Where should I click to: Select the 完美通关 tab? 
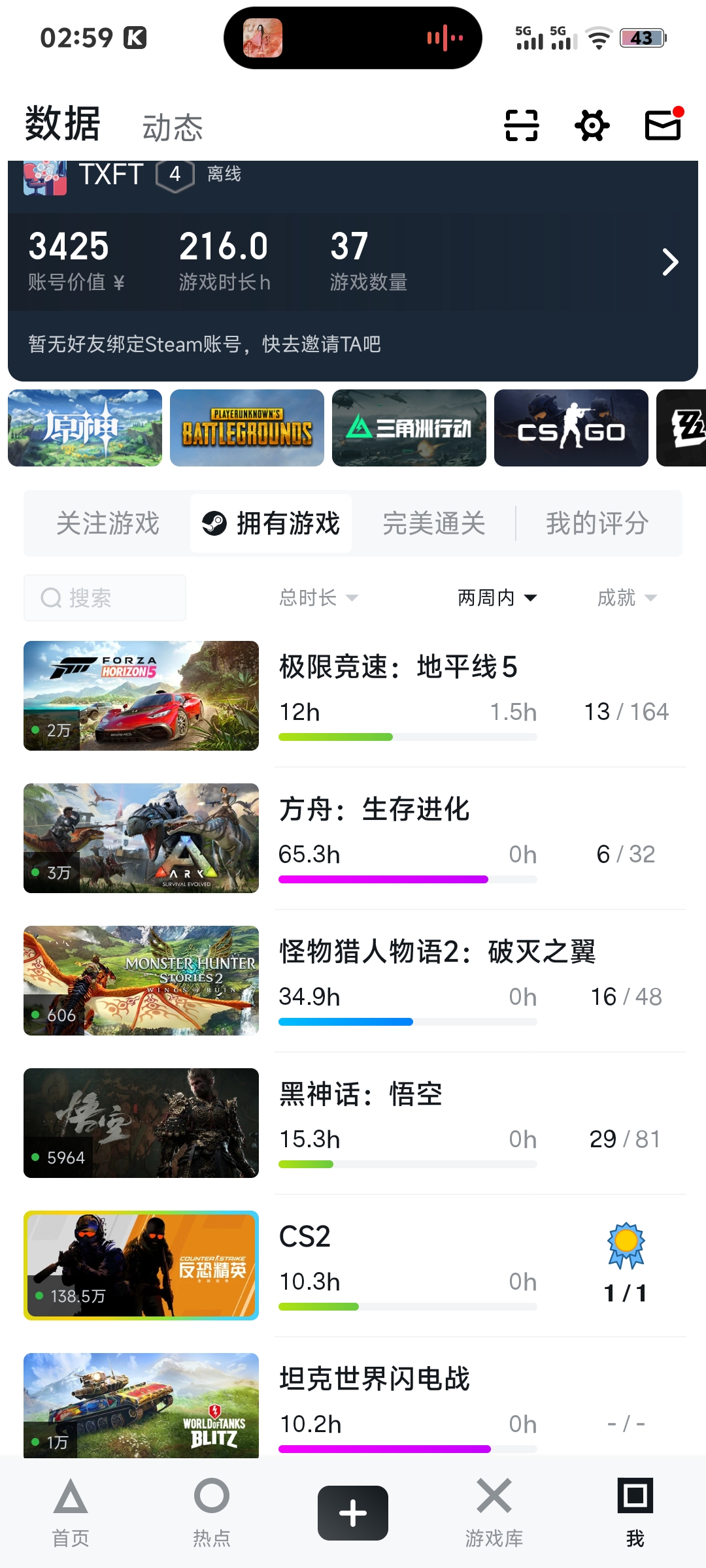pyautogui.click(x=434, y=523)
